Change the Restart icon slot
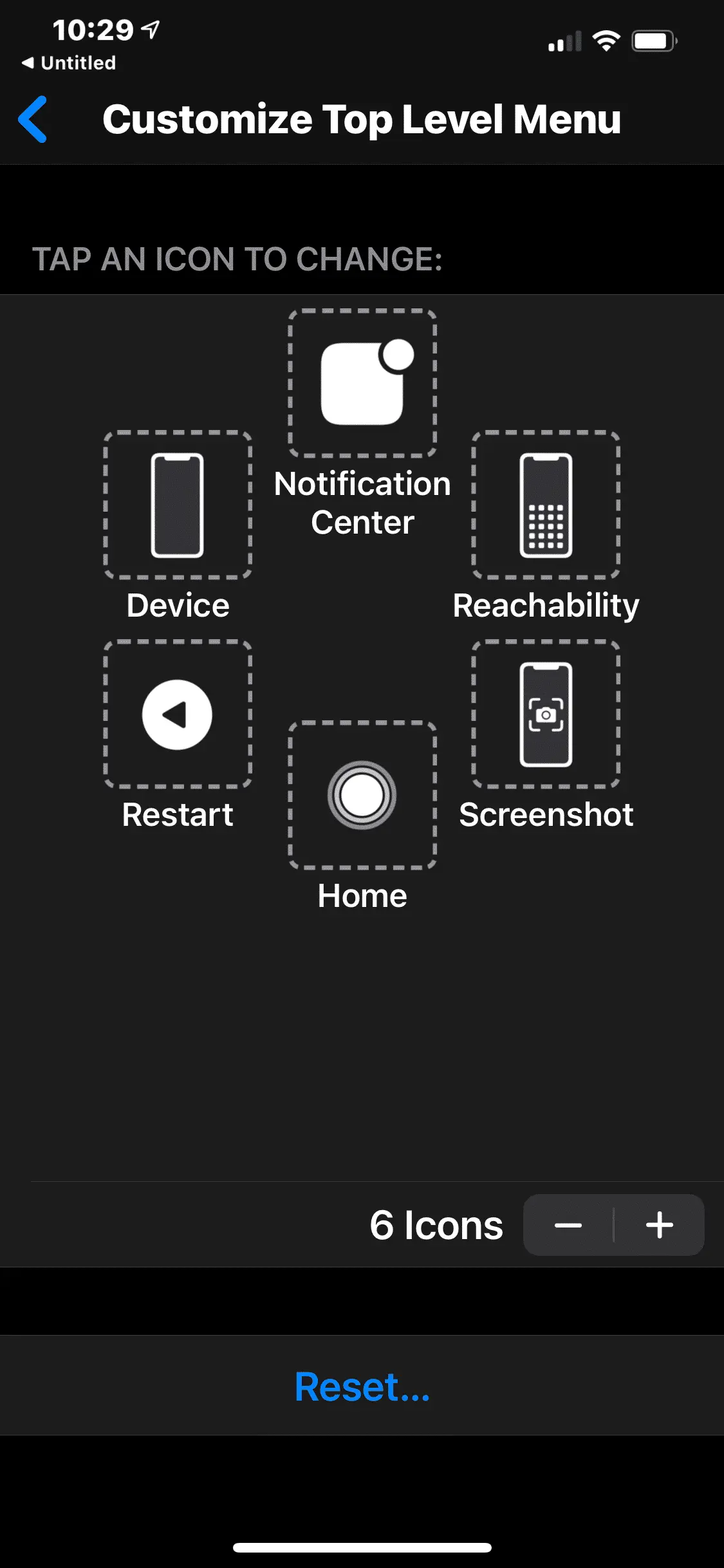724x1568 pixels. point(178,714)
